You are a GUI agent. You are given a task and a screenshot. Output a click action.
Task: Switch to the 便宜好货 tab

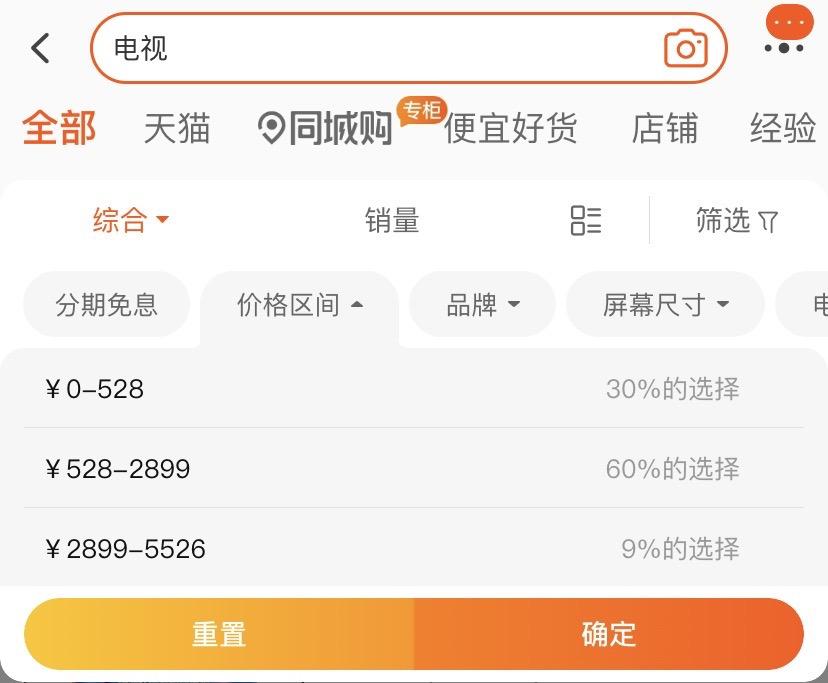(x=510, y=129)
